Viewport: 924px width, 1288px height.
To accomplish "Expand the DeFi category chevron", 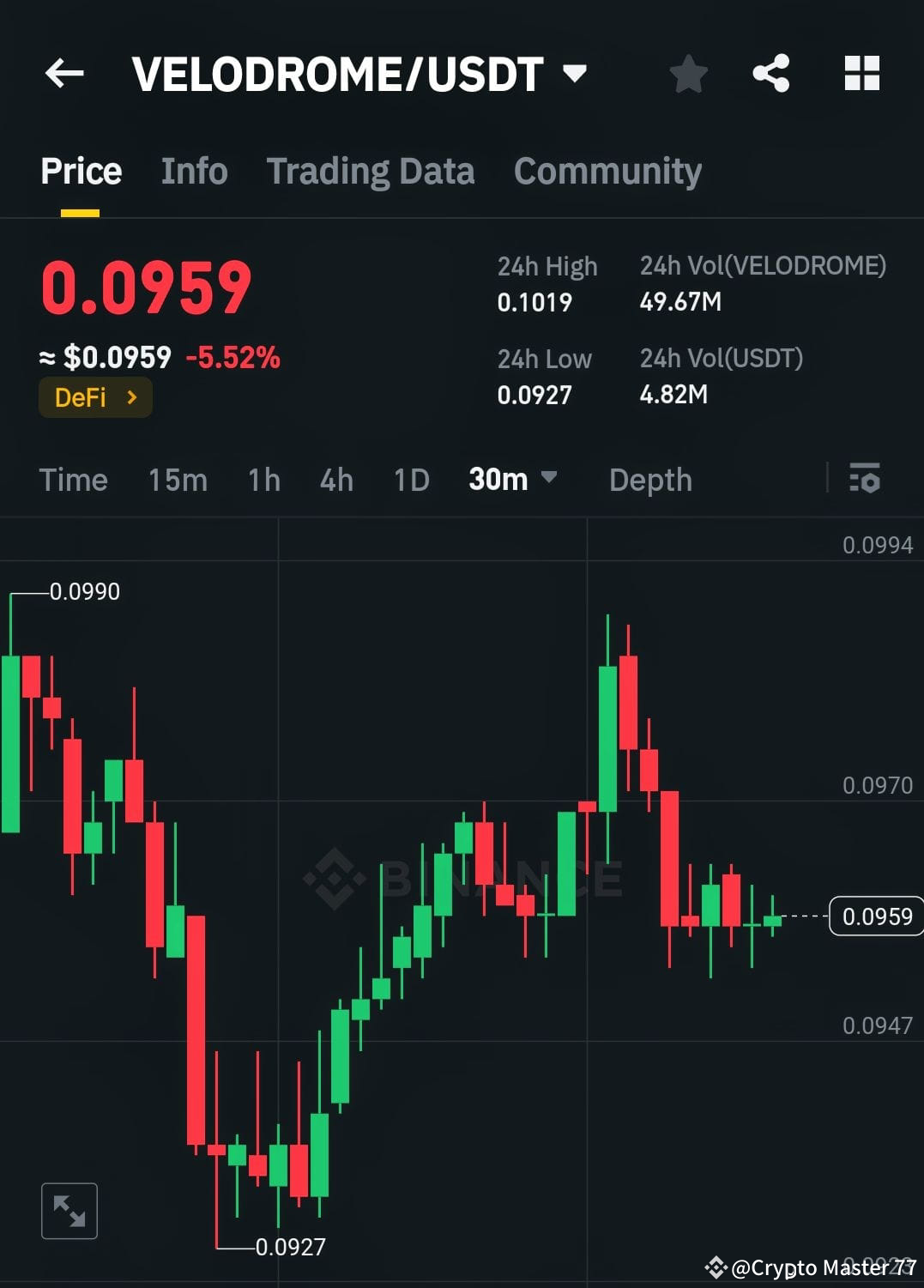I will tap(130, 396).
